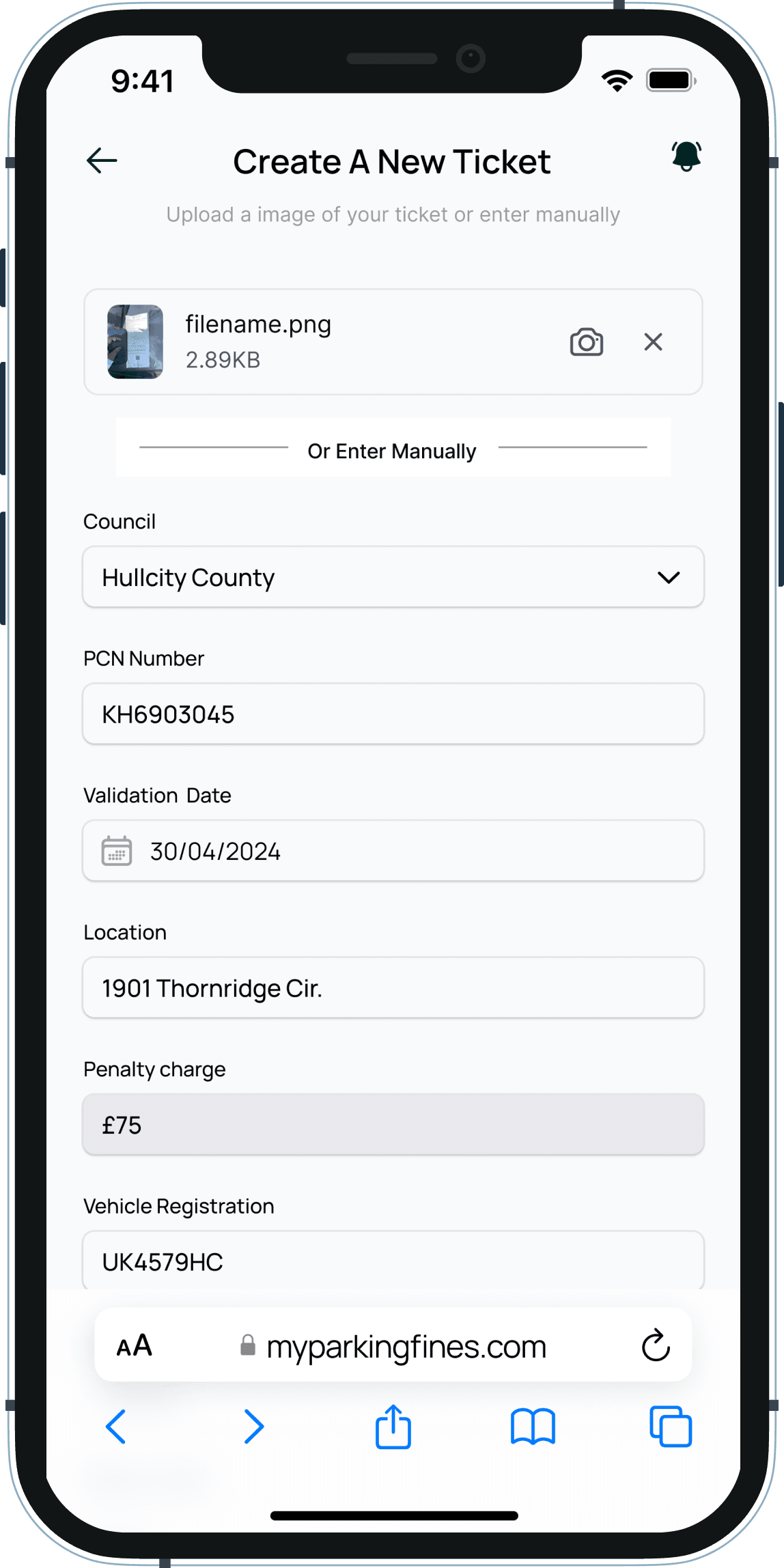Edit the Vehicle Registration field

point(393,1261)
